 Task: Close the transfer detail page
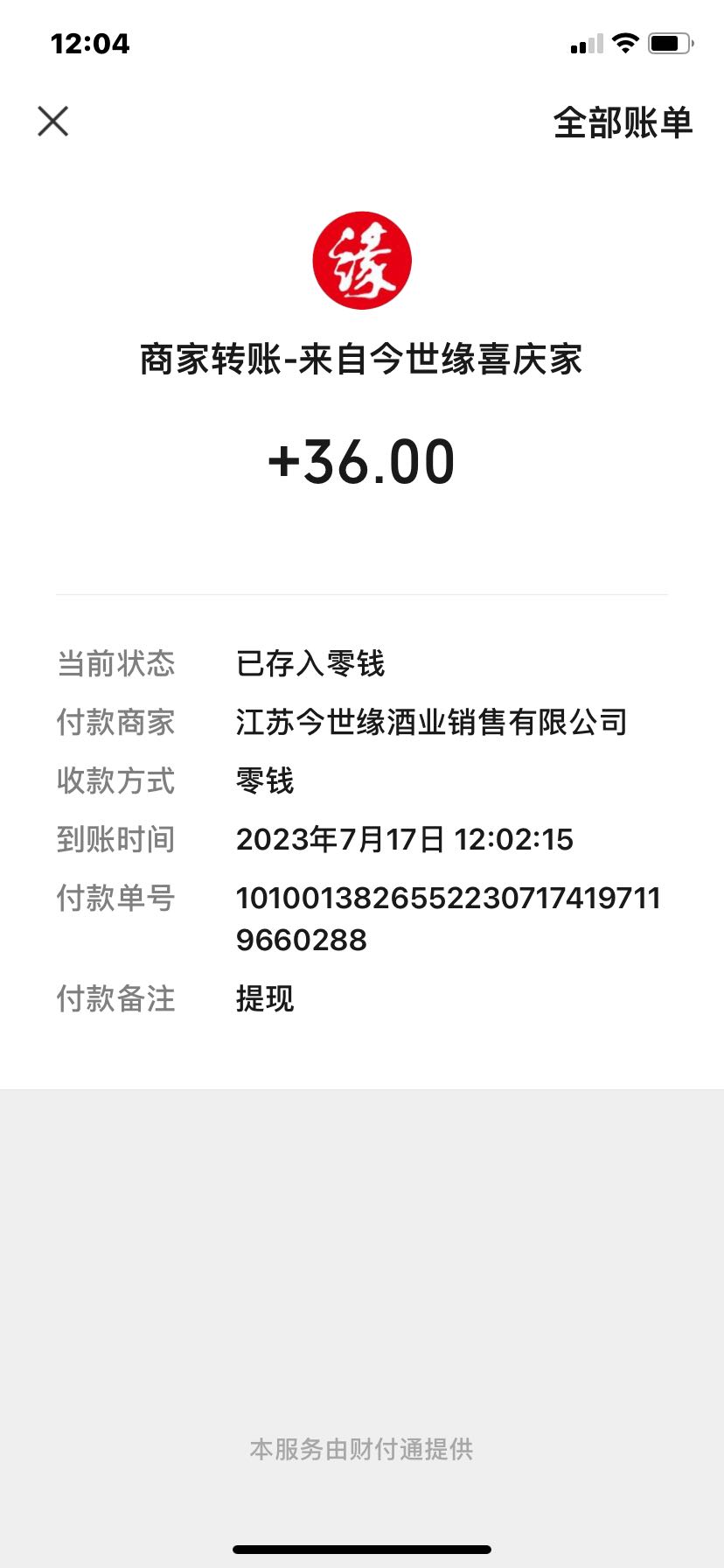(52, 121)
